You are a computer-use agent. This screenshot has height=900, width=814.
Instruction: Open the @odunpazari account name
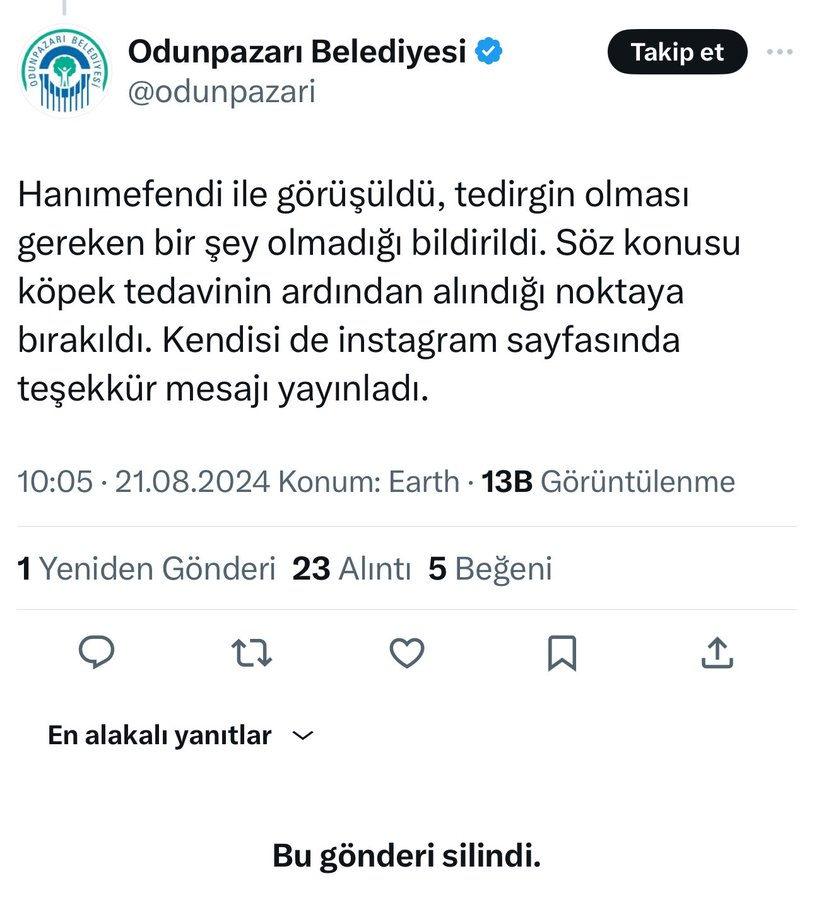222,92
